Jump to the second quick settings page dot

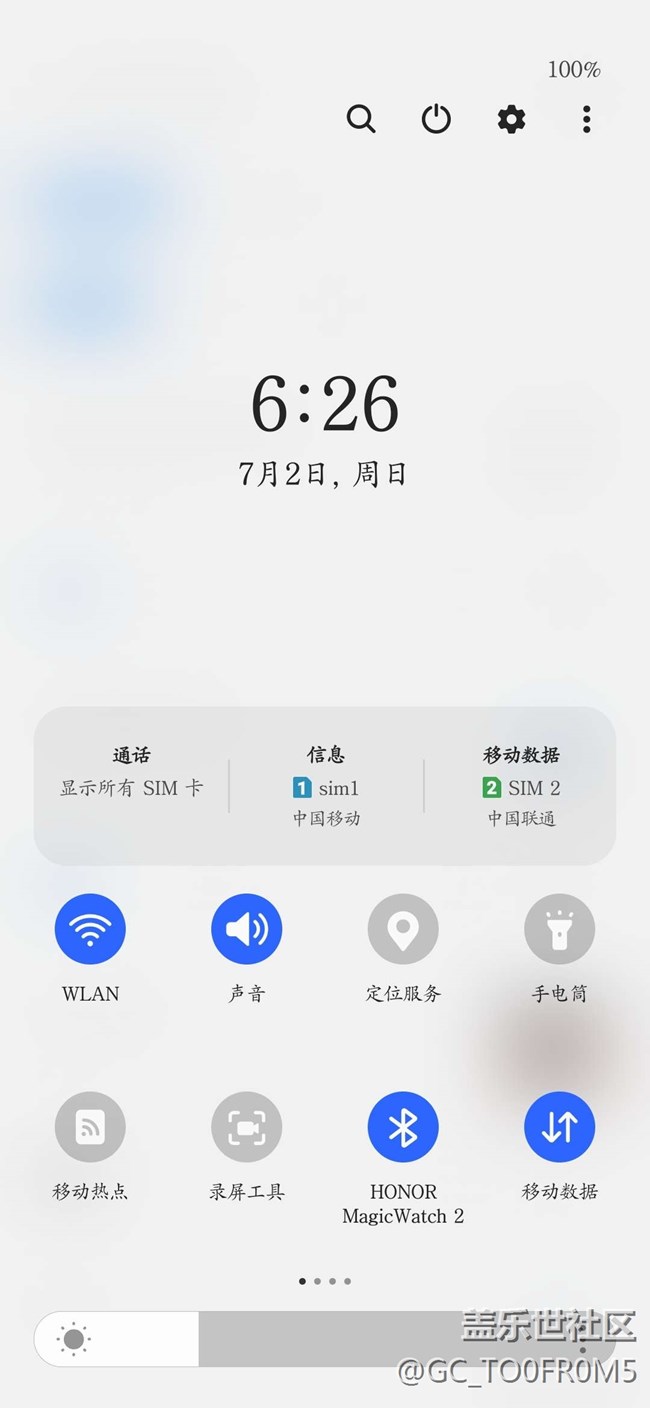pyautogui.click(x=318, y=1281)
